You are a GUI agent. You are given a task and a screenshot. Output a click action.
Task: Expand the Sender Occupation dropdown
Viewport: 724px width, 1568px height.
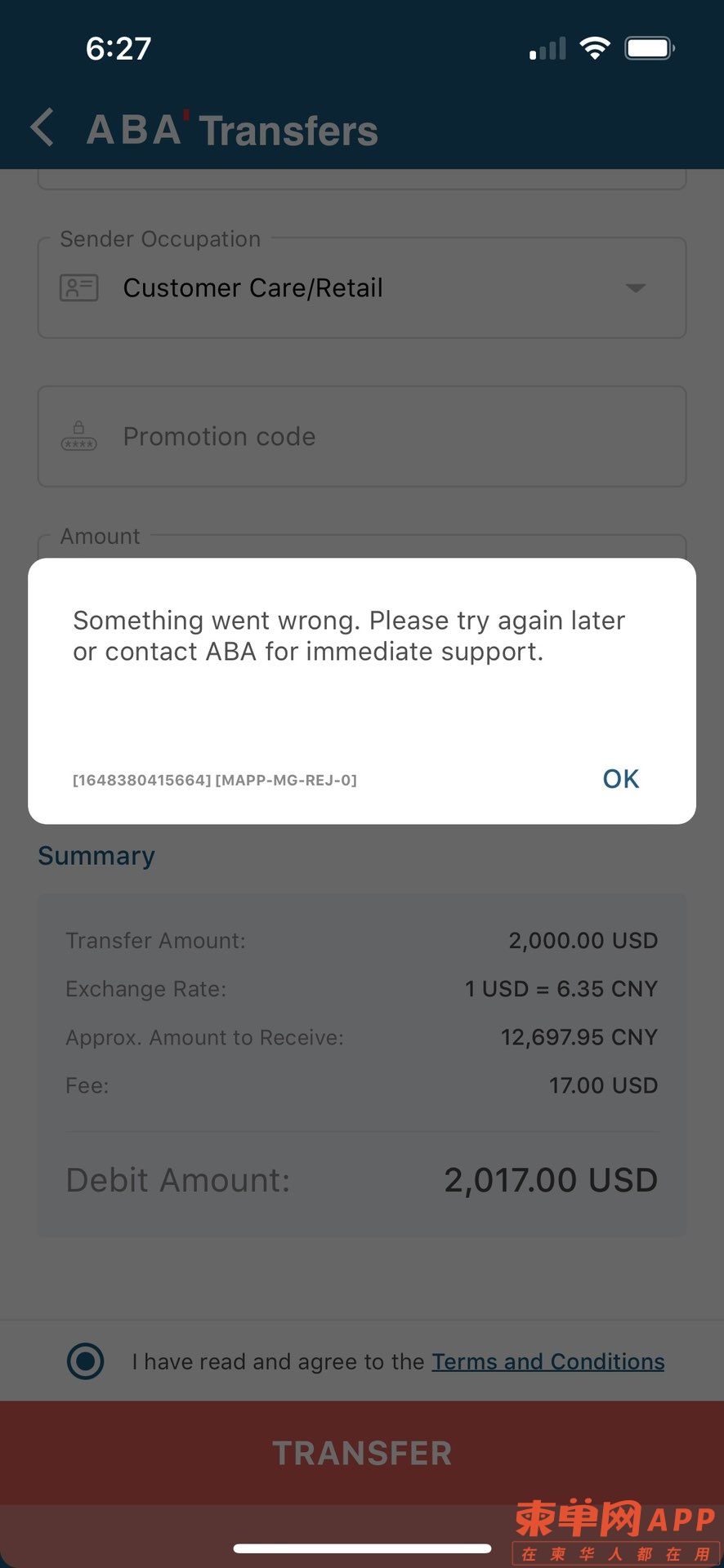(x=635, y=288)
